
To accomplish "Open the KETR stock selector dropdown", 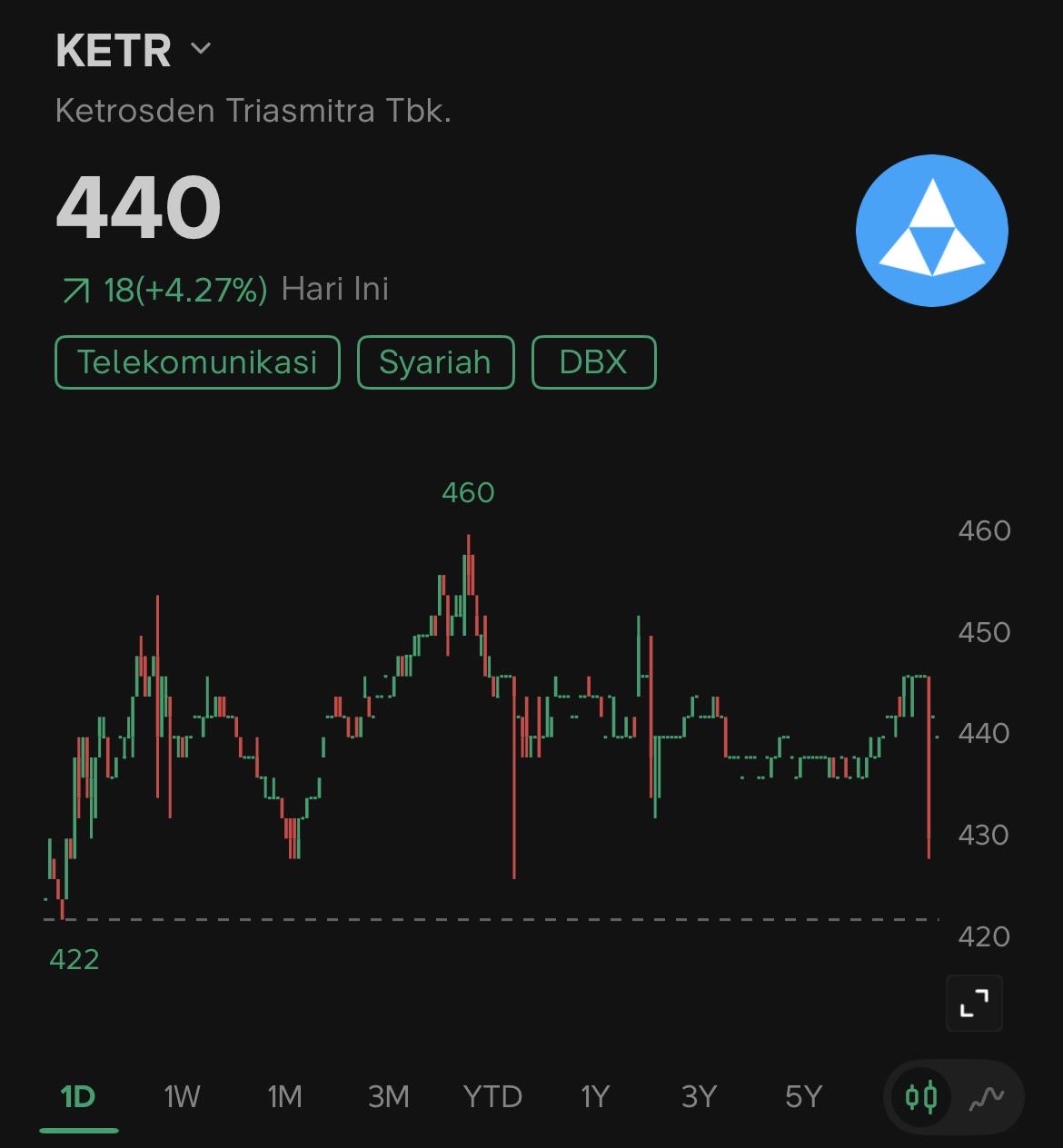I will coord(201,48).
